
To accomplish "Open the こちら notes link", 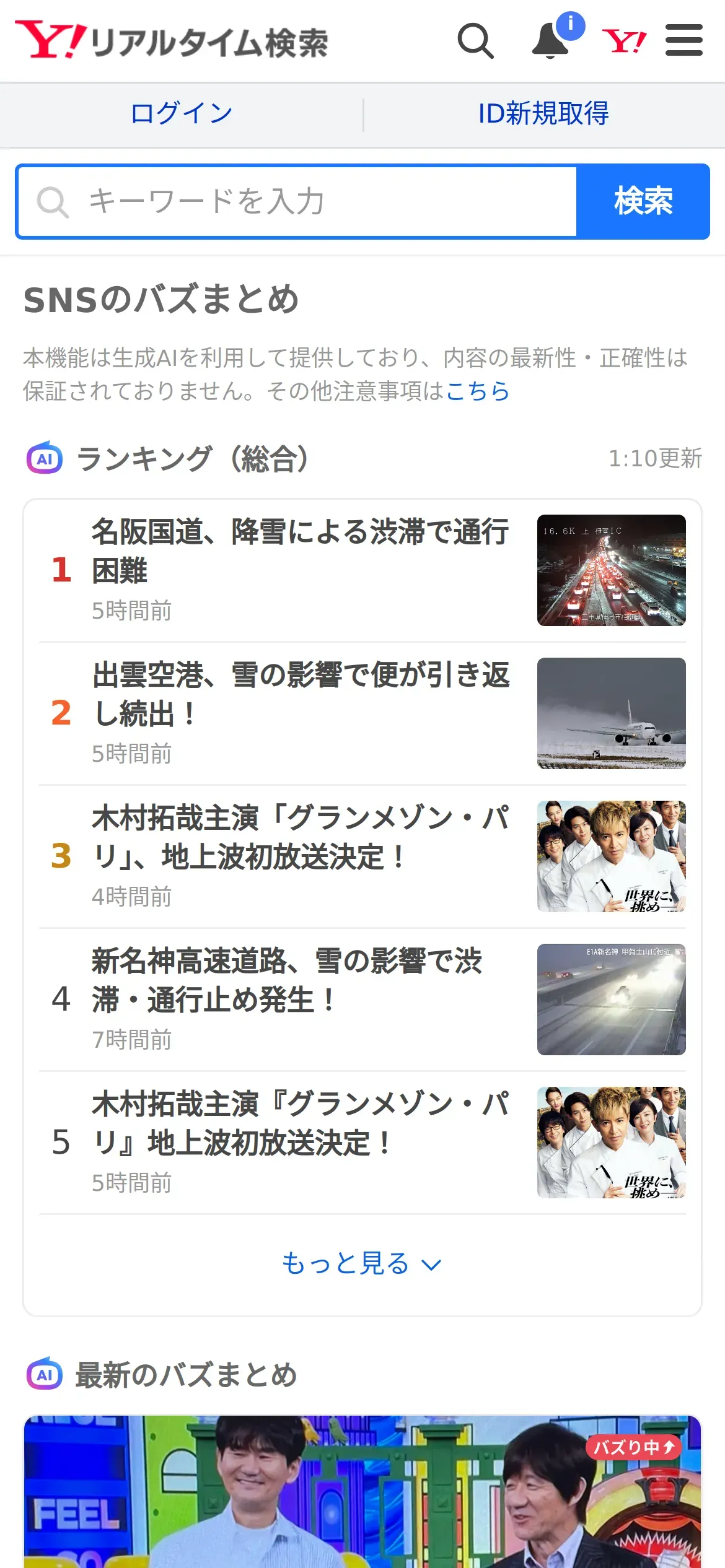I will [477, 391].
